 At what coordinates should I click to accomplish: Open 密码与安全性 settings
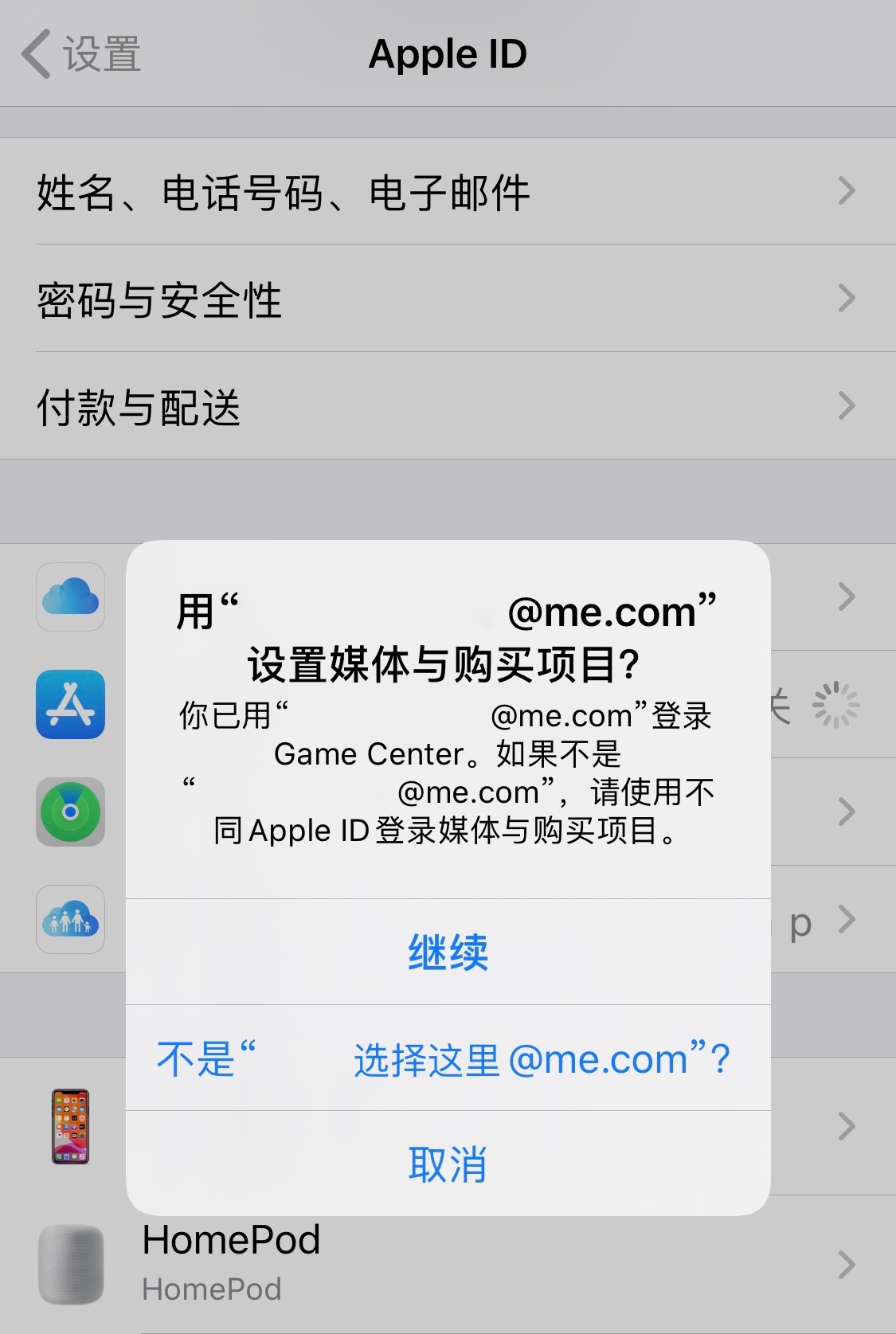pyautogui.click(x=448, y=299)
